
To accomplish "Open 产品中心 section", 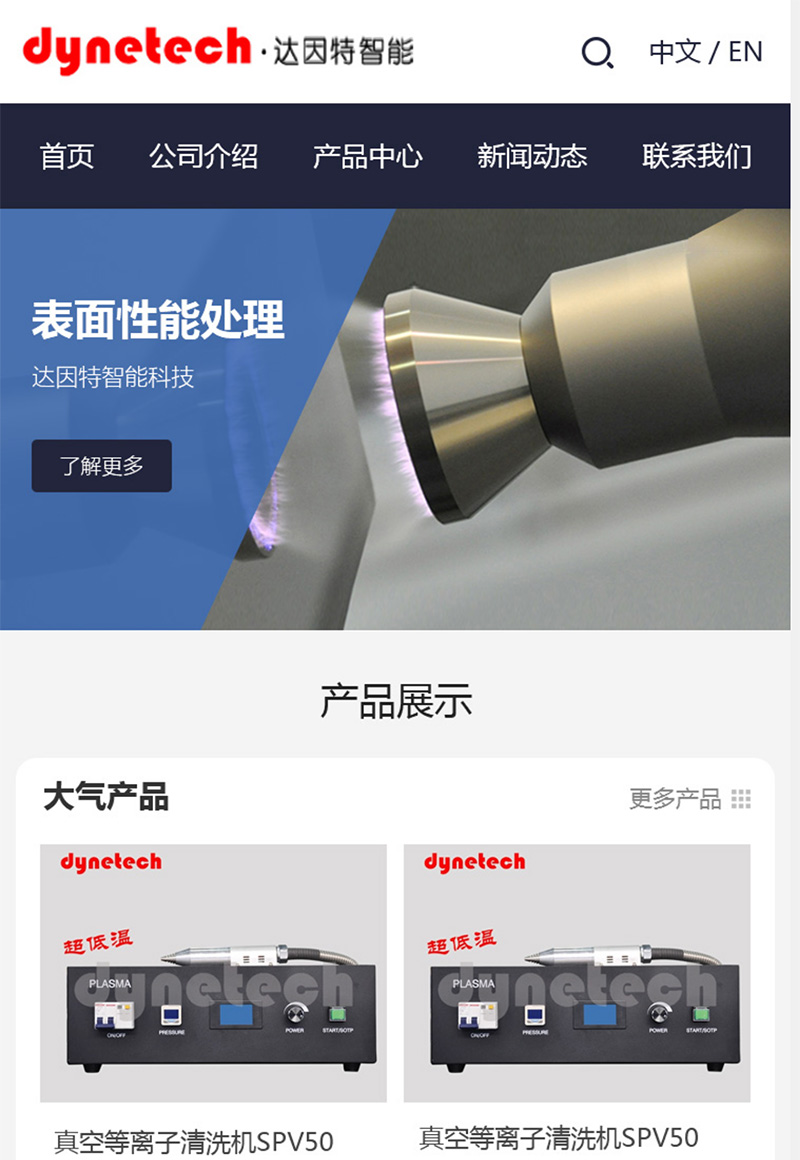I will (368, 156).
